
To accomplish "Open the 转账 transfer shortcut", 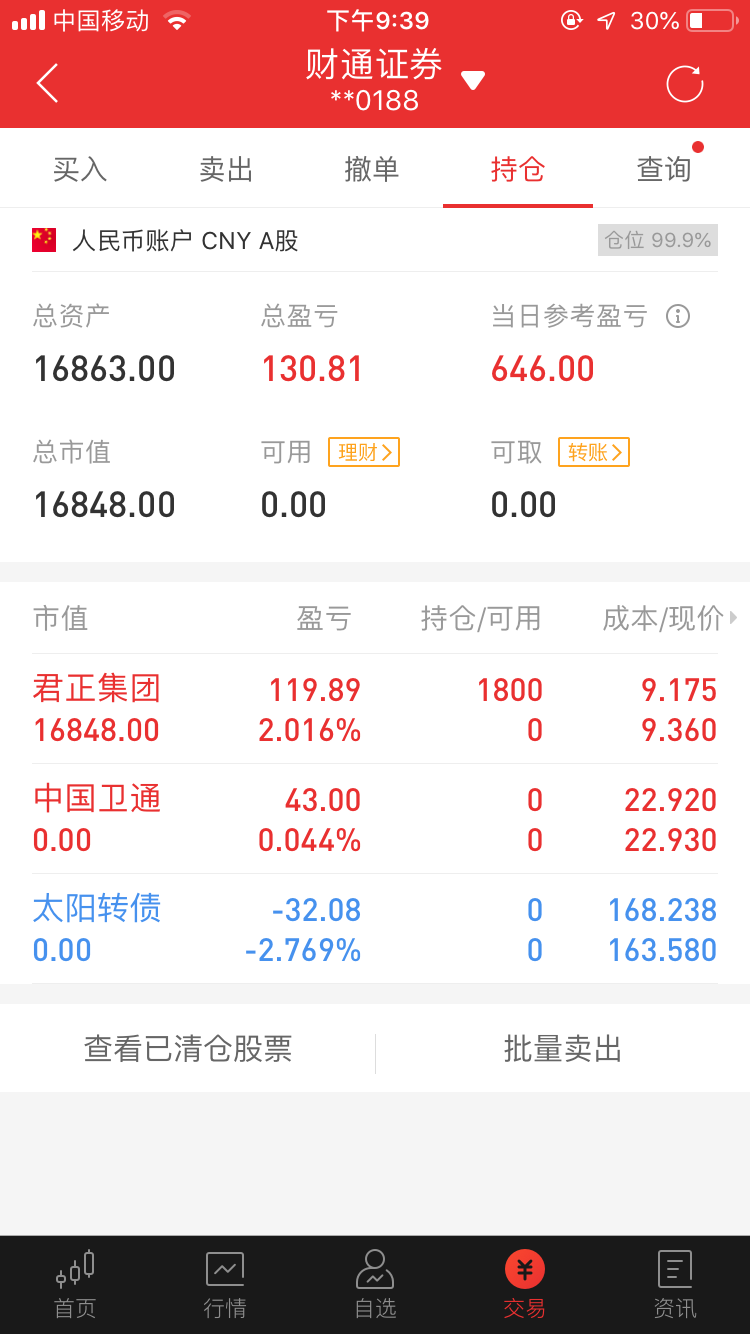I will coord(593,452).
